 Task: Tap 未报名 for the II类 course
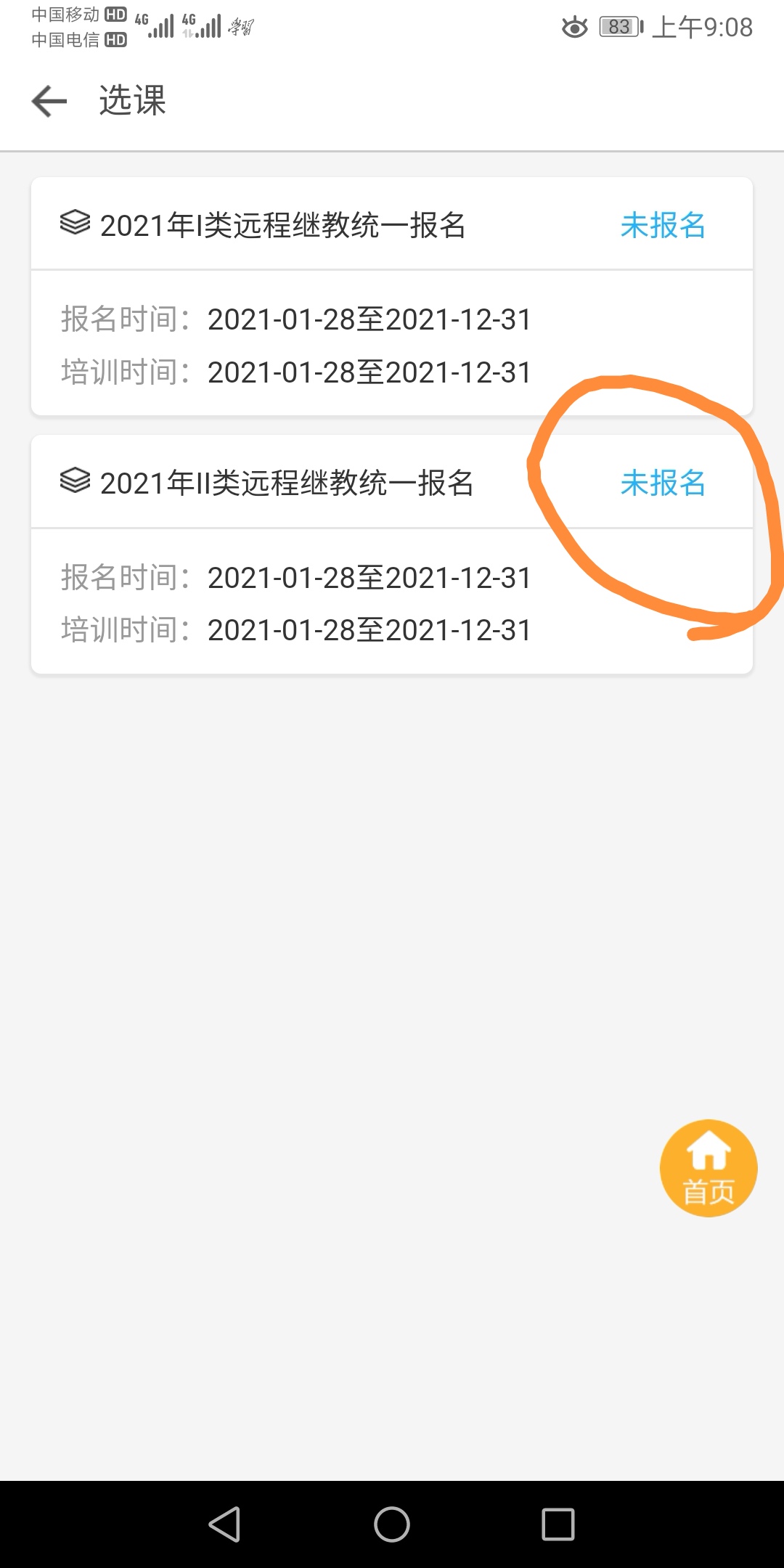click(663, 483)
